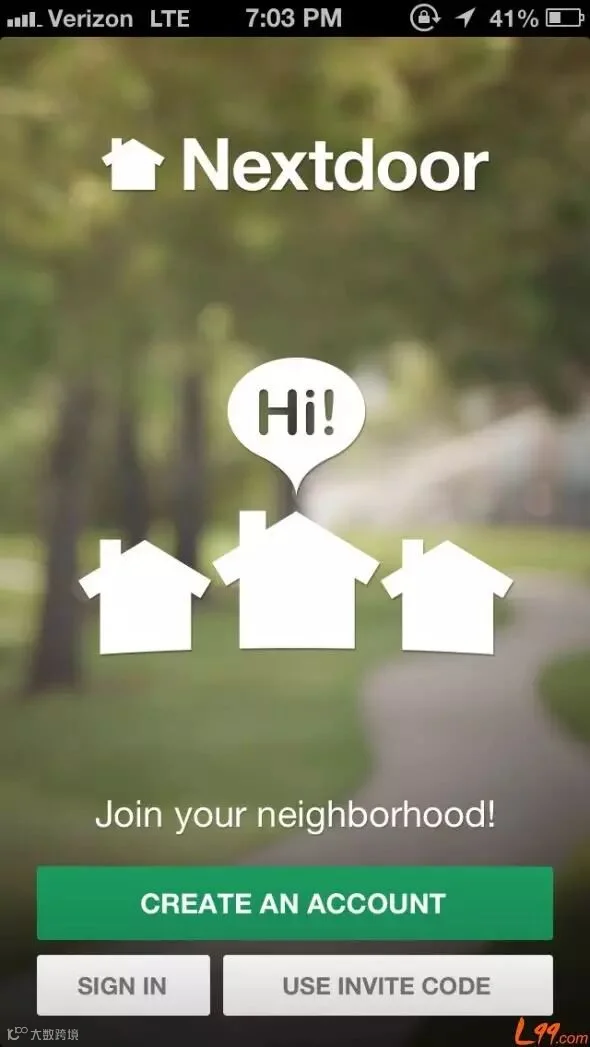
Task: Open the Sign In screen
Action: (x=123, y=985)
